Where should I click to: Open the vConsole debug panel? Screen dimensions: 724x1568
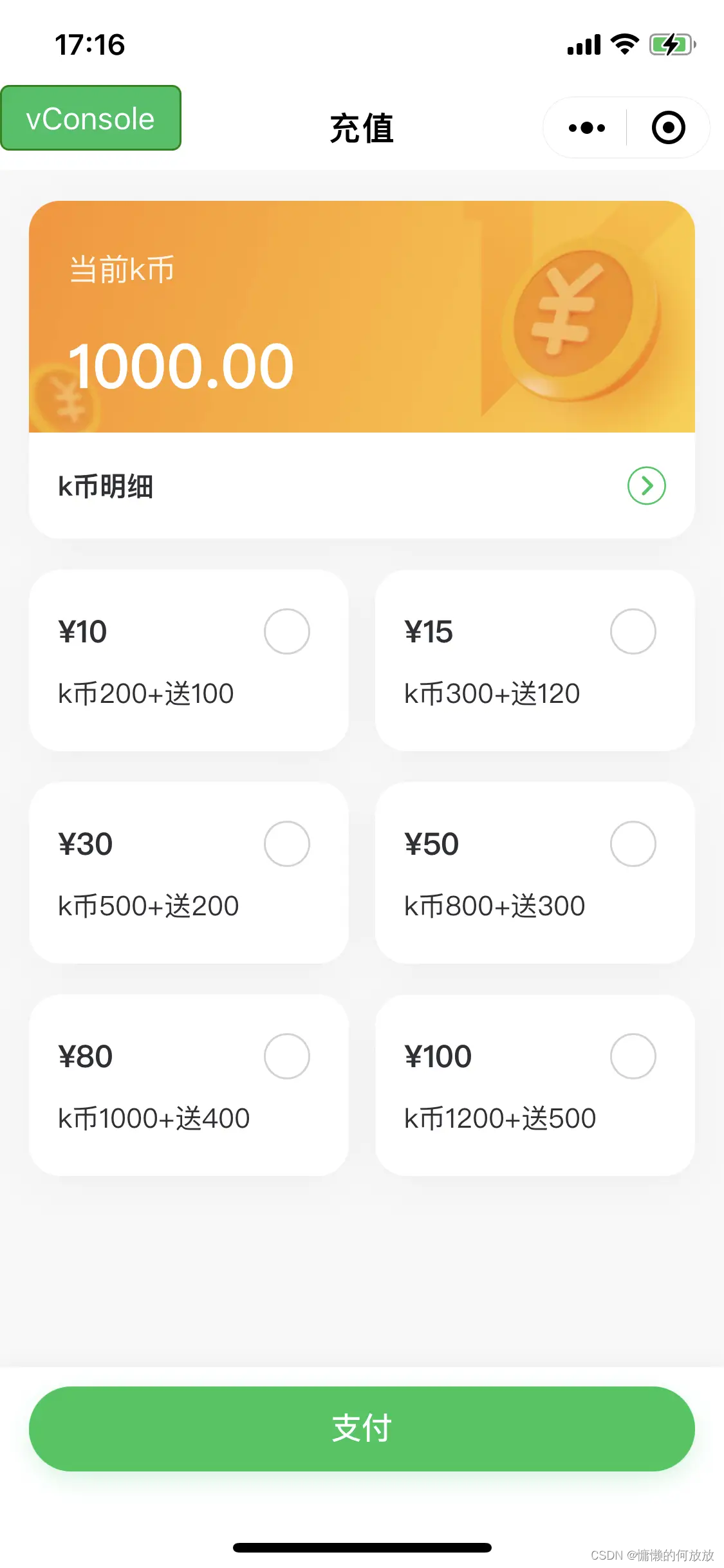[91, 118]
